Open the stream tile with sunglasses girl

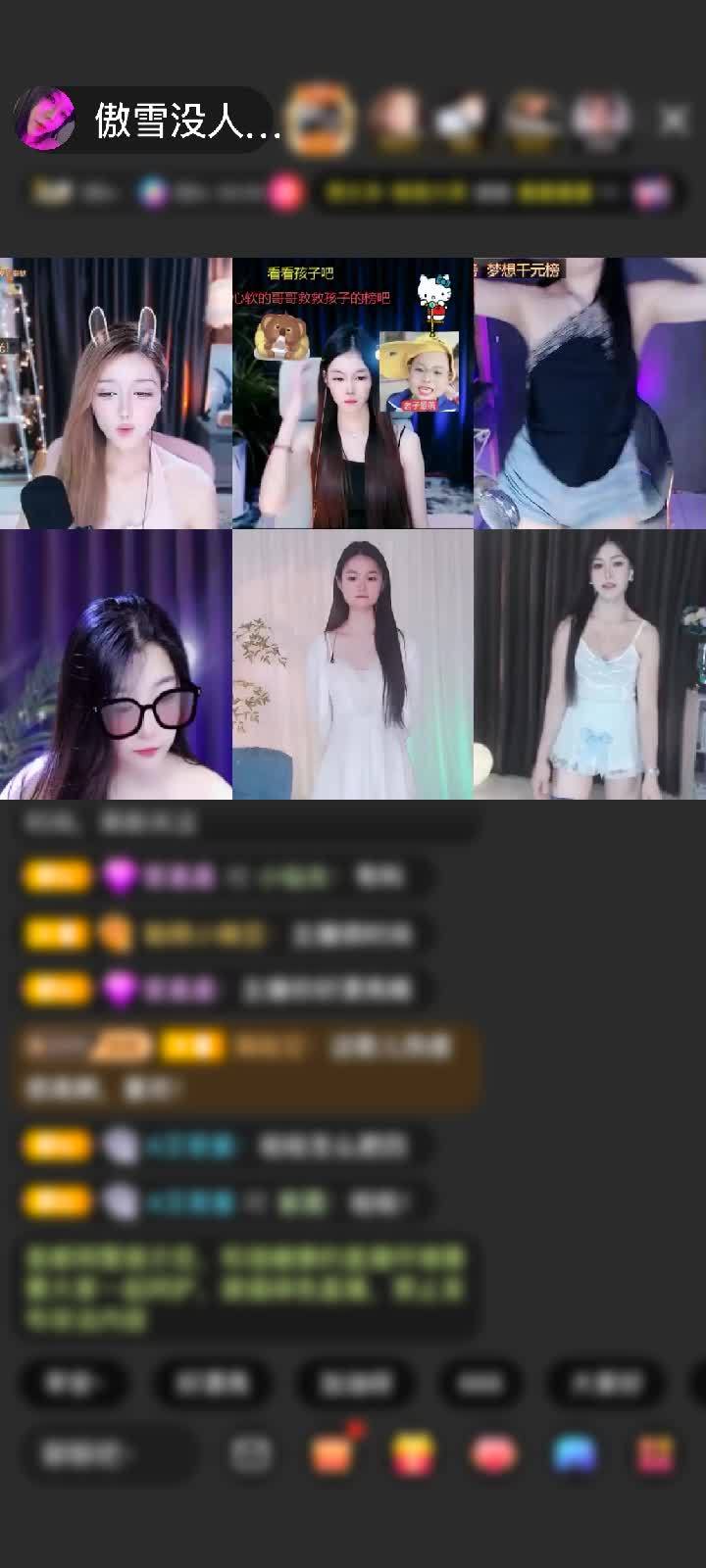click(x=116, y=664)
